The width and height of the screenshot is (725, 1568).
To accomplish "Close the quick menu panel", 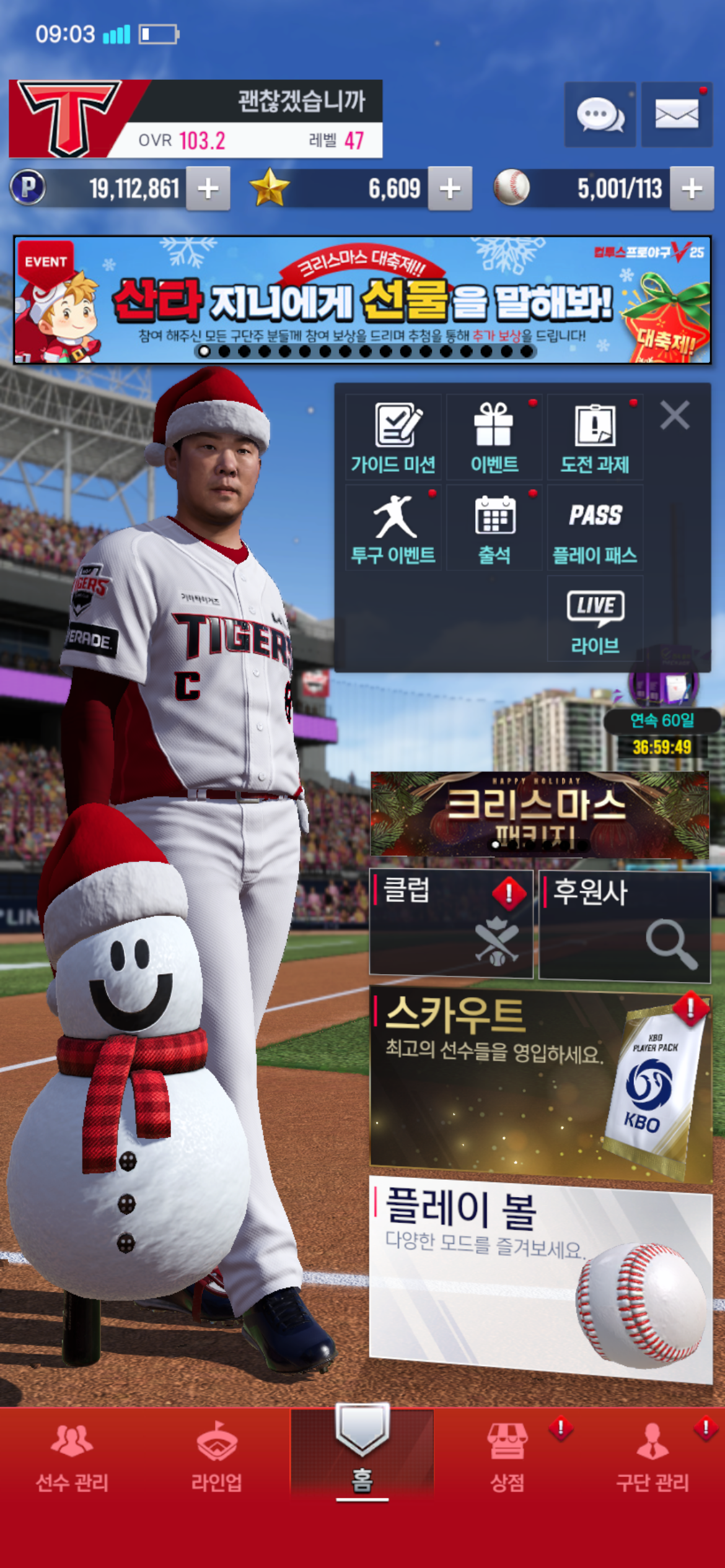I will [x=675, y=415].
